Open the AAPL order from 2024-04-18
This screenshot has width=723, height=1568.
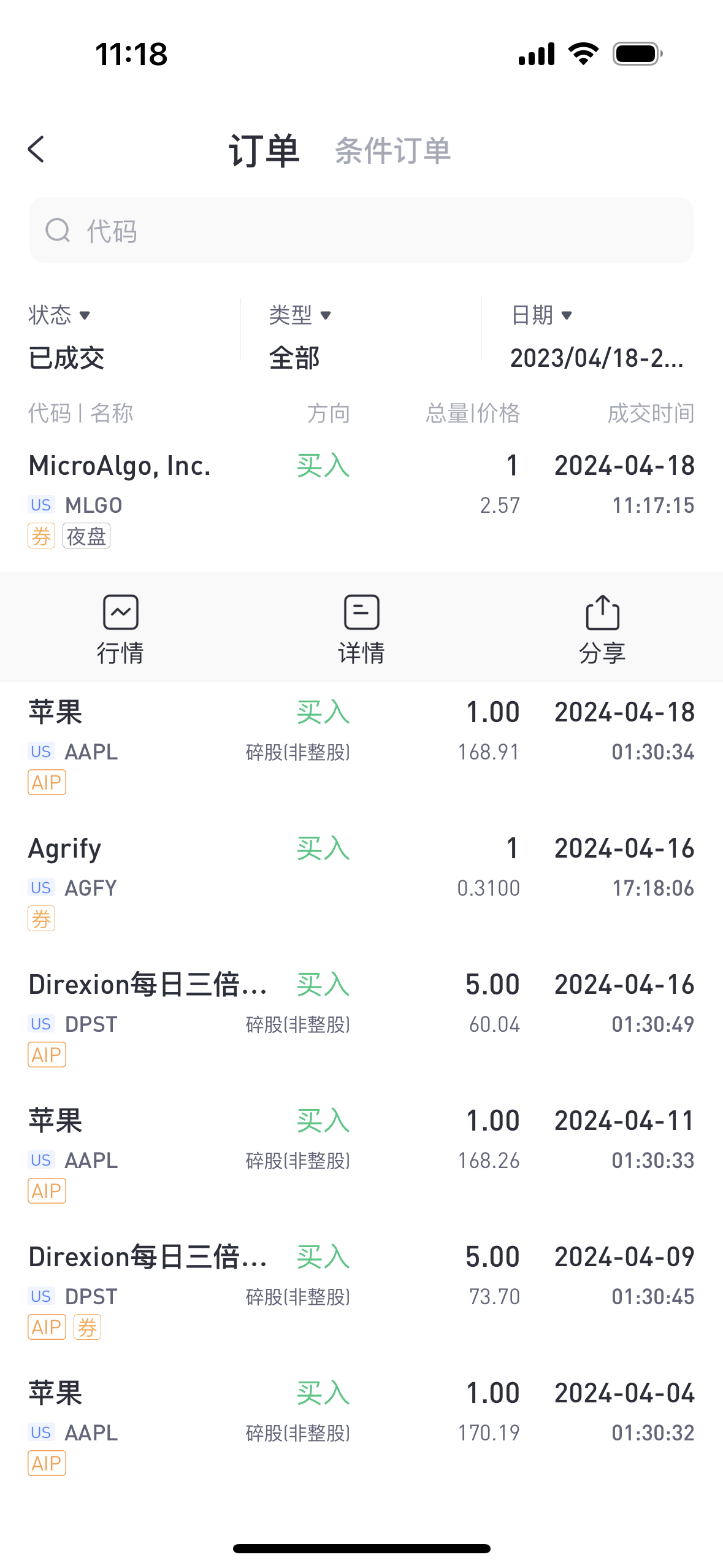(361, 747)
